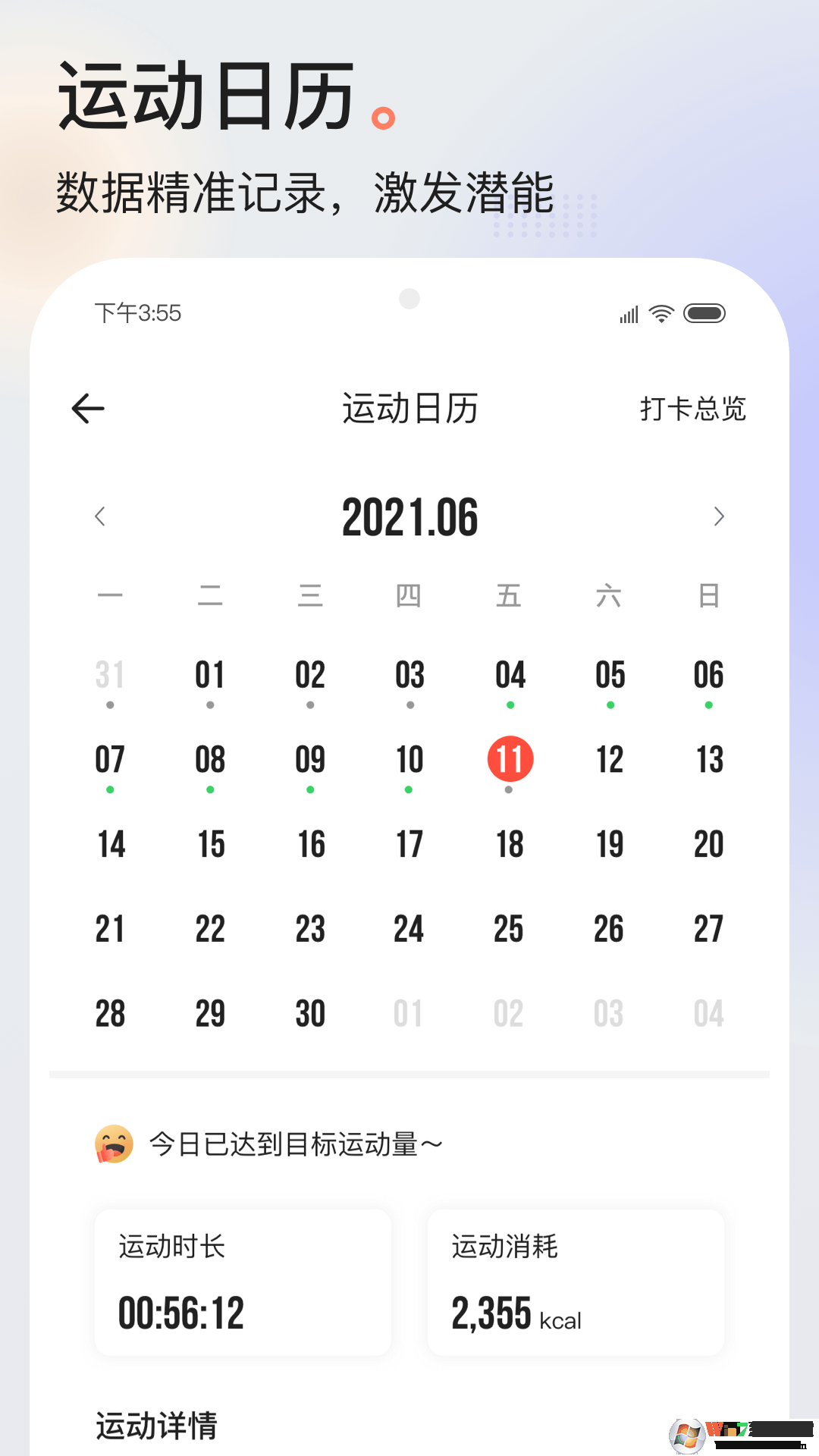Tap the cellular signal icon
The height and width of the screenshot is (1456, 819).
pos(627,313)
